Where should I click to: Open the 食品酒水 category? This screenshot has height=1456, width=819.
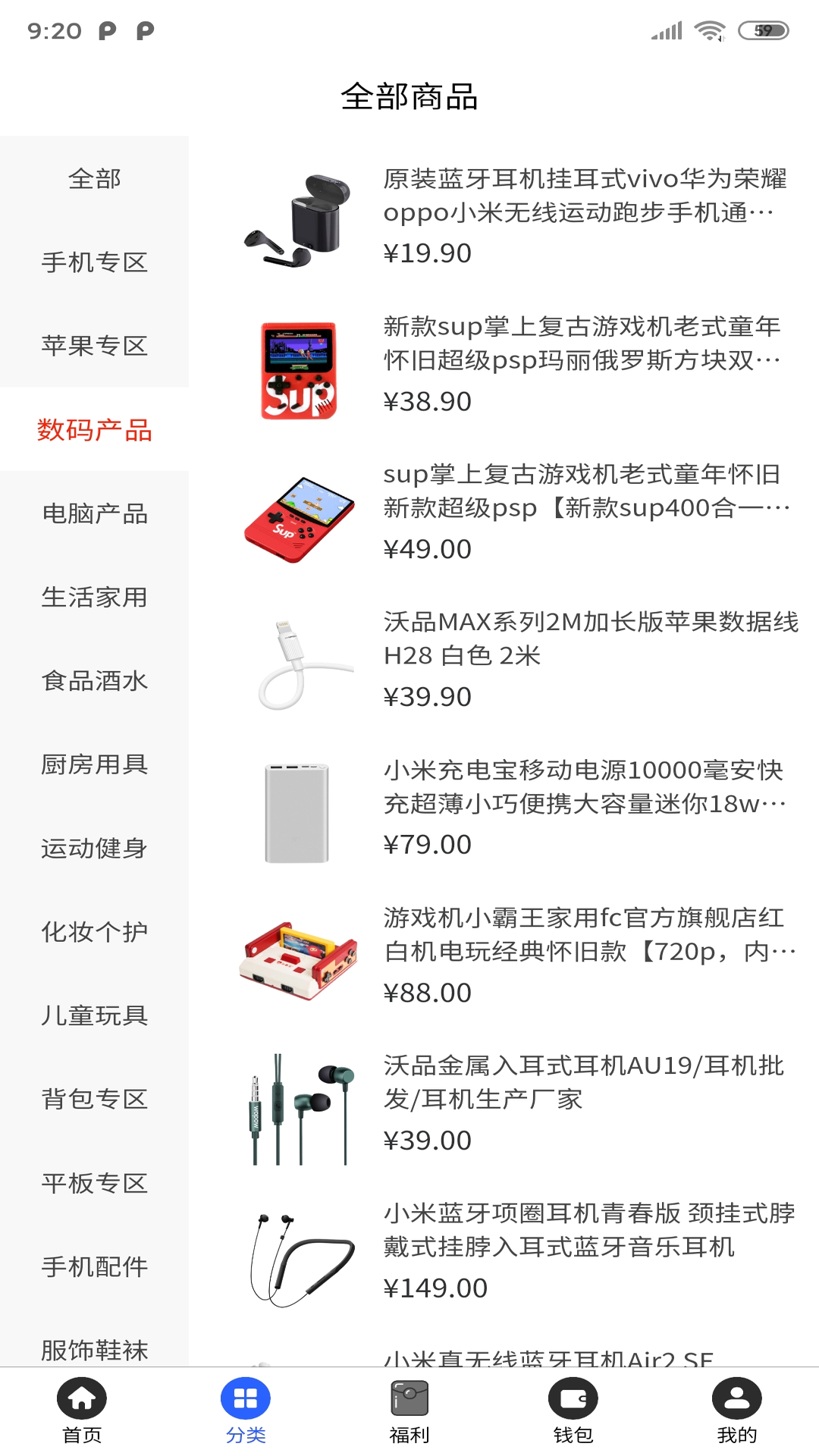94,680
